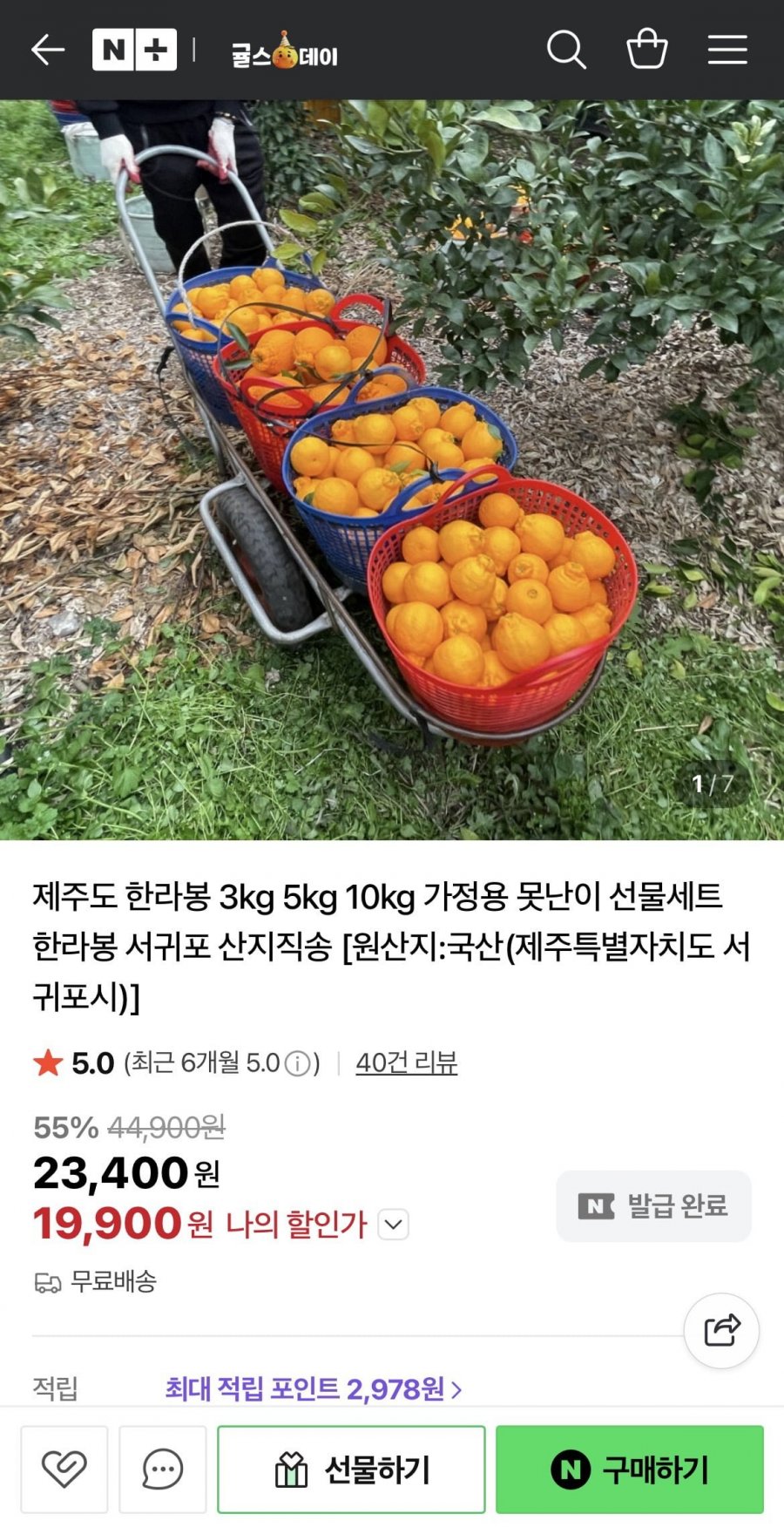The height and width of the screenshot is (1534, 784).
Task: Tap the info (i) icon beside the rating
Action: tap(301, 1063)
